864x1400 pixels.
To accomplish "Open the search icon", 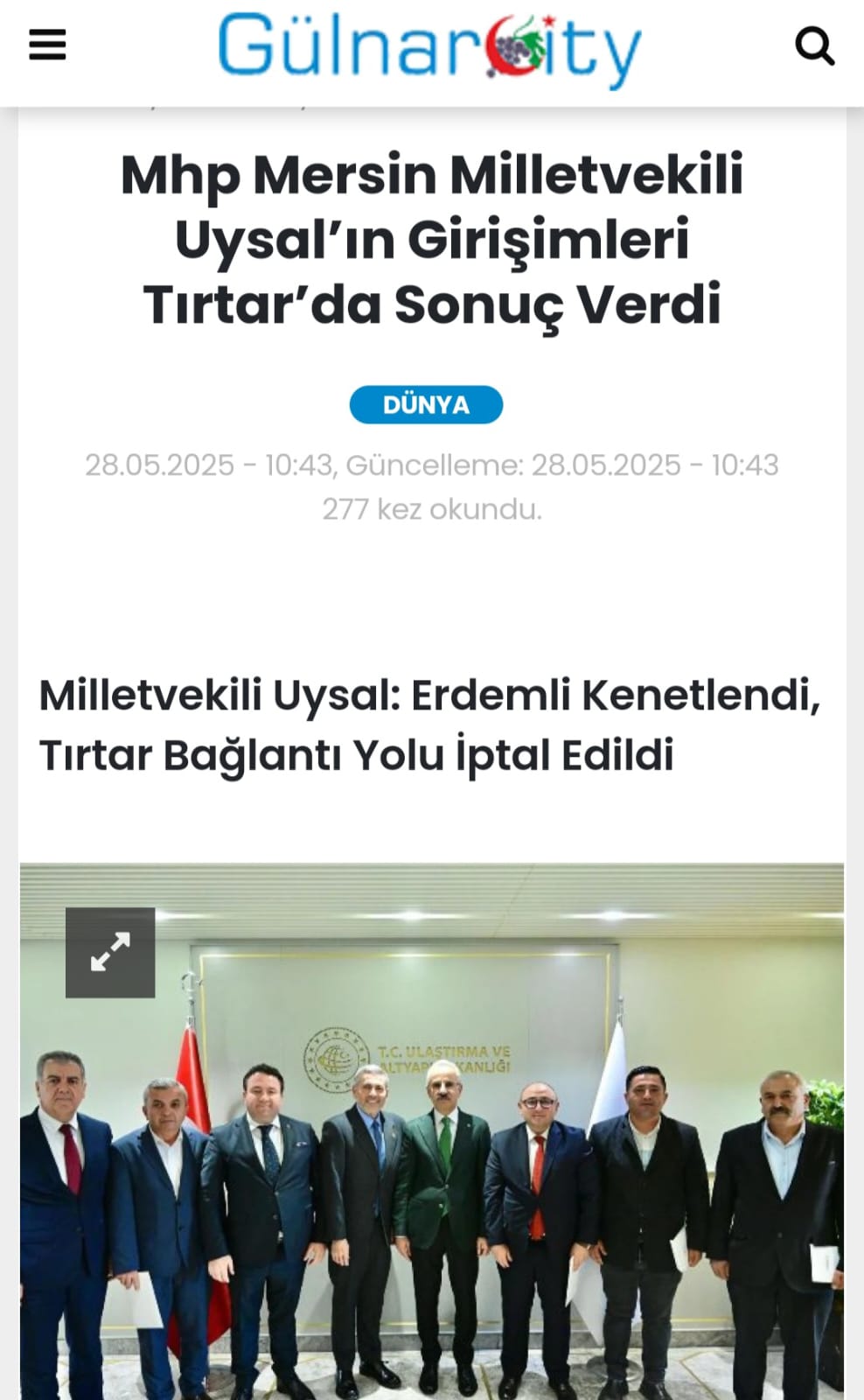I will (x=814, y=46).
